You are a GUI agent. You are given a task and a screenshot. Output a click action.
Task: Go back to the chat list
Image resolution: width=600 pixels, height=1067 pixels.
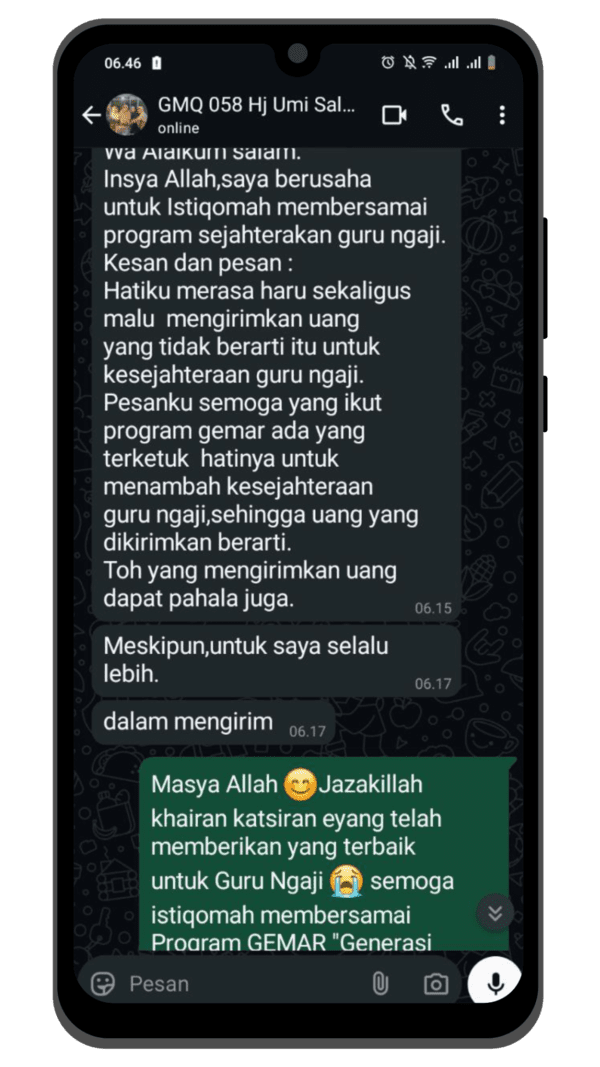[x=91, y=115]
